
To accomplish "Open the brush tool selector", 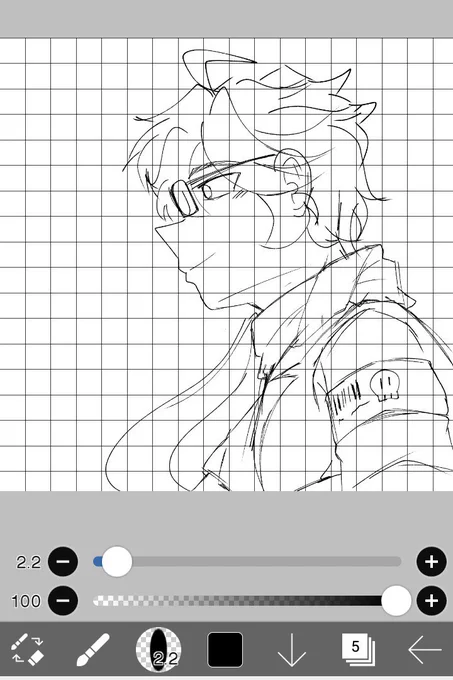I will click(x=93, y=650).
